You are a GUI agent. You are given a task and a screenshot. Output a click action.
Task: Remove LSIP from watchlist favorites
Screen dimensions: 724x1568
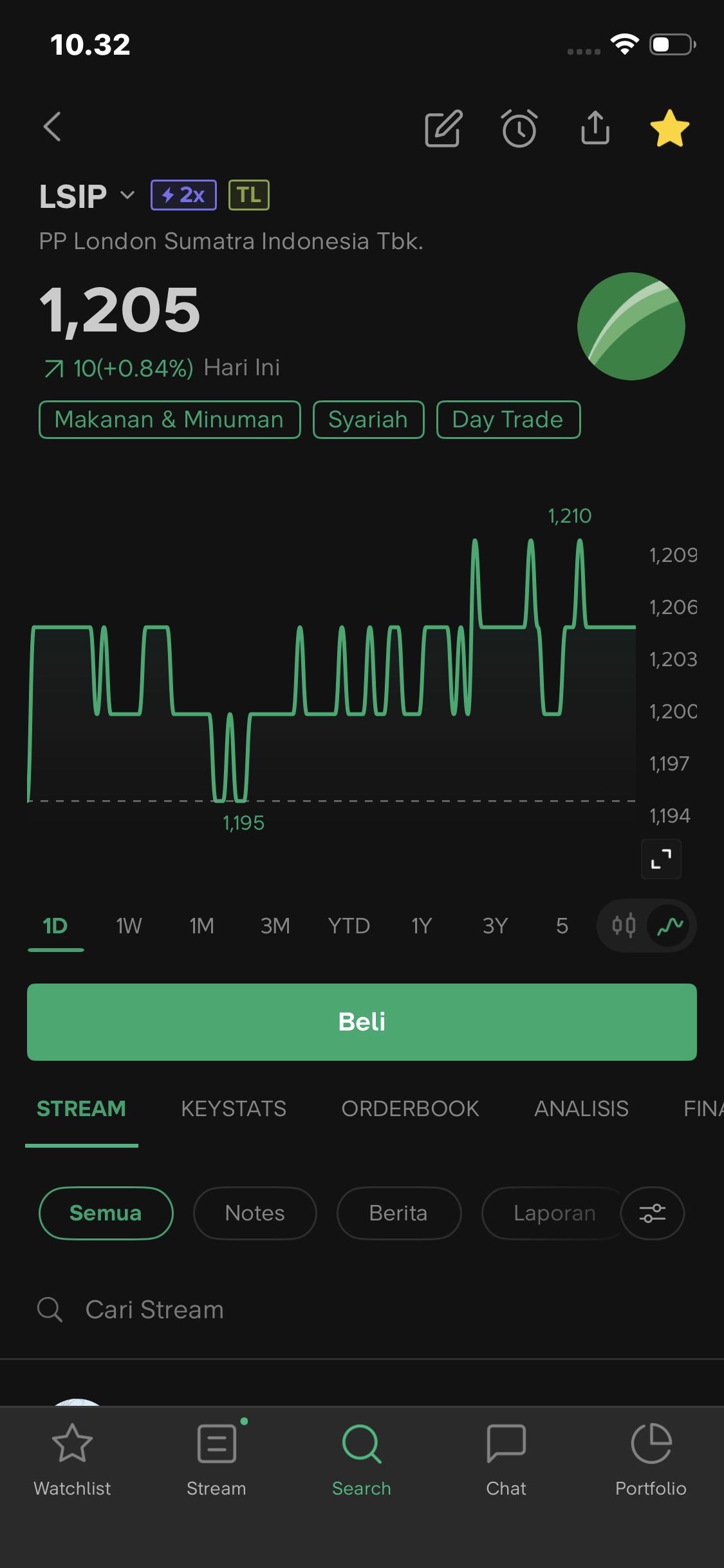(x=669, y=128)
